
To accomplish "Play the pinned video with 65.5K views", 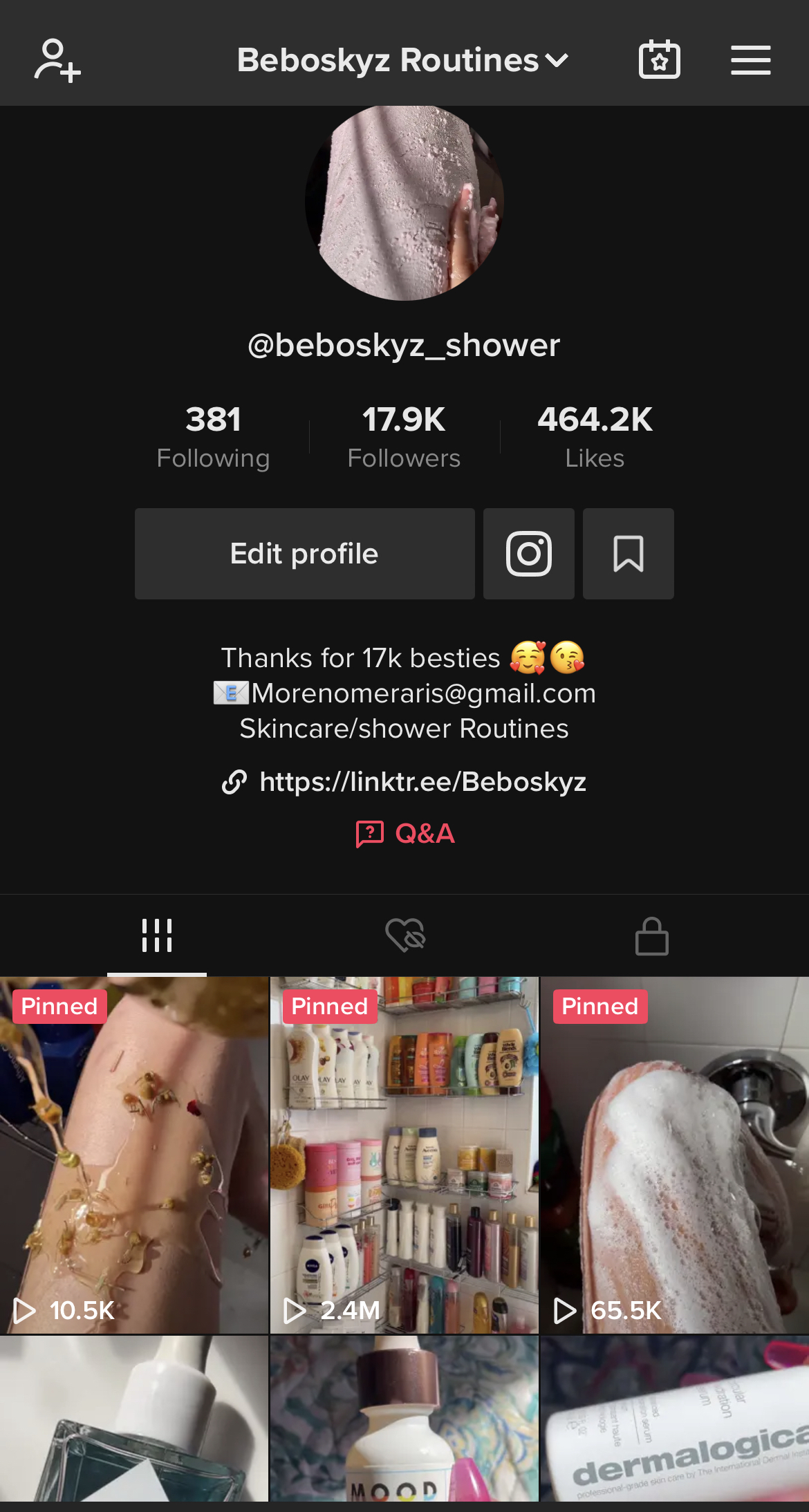I will pos(674,1155).
